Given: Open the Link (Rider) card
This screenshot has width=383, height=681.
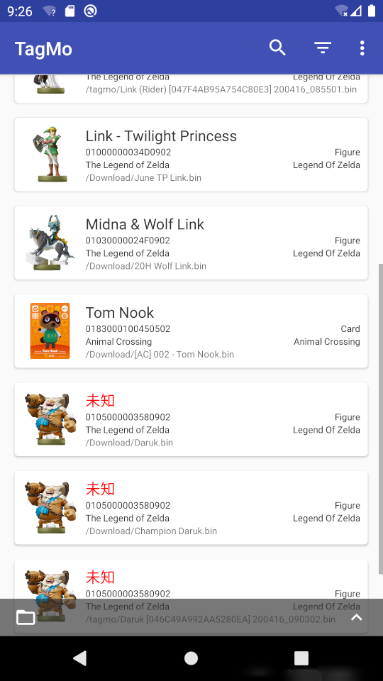Looking at the screenshot, I should 191,89.
